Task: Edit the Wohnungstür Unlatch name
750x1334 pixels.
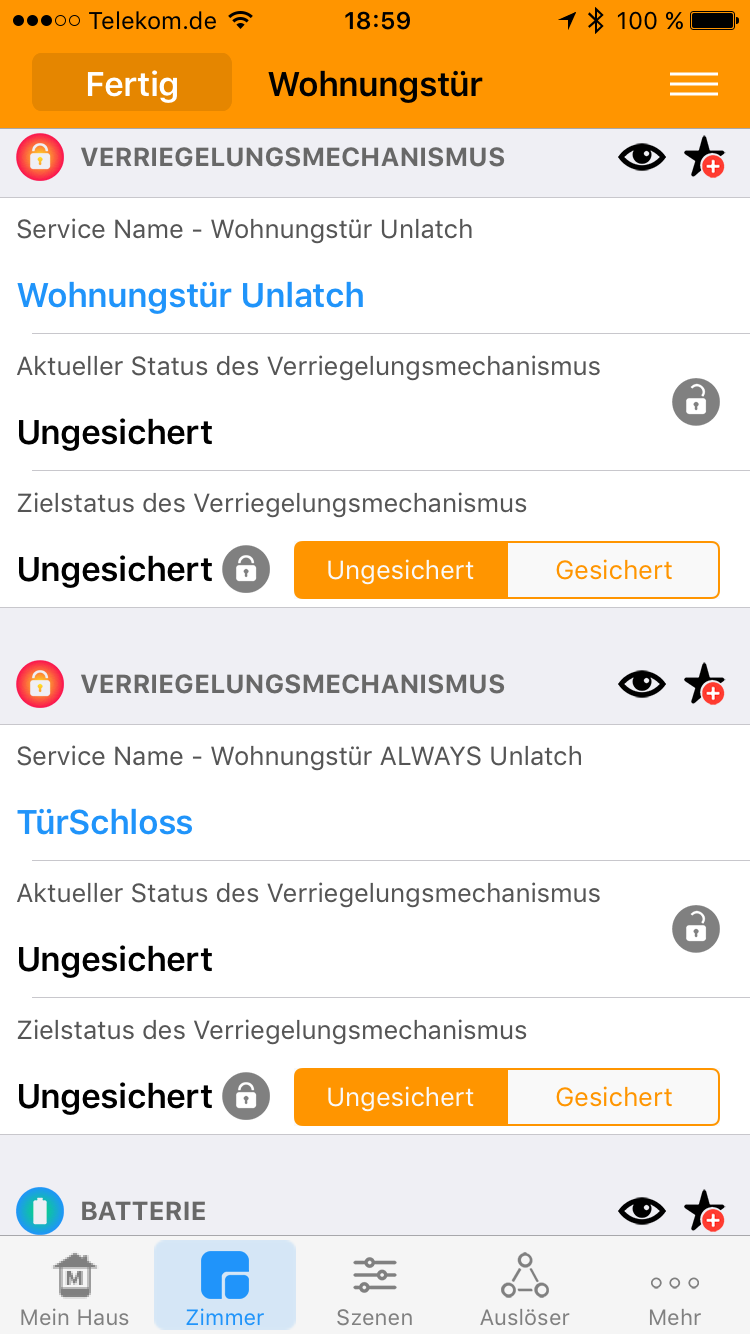Action: (x=191, y=296)
